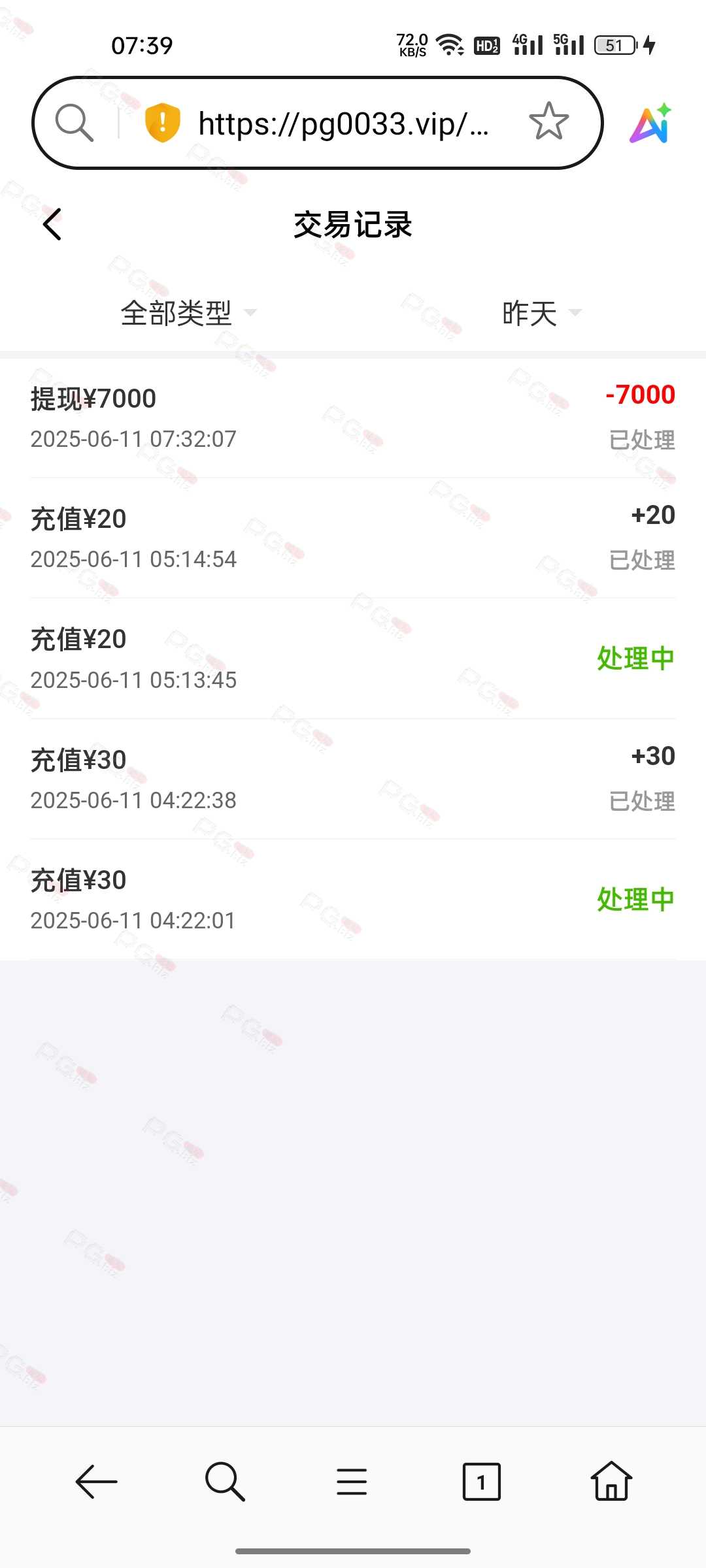Tap the browser URL address bar
706x1568 pixels.
[x=344, y=123]
